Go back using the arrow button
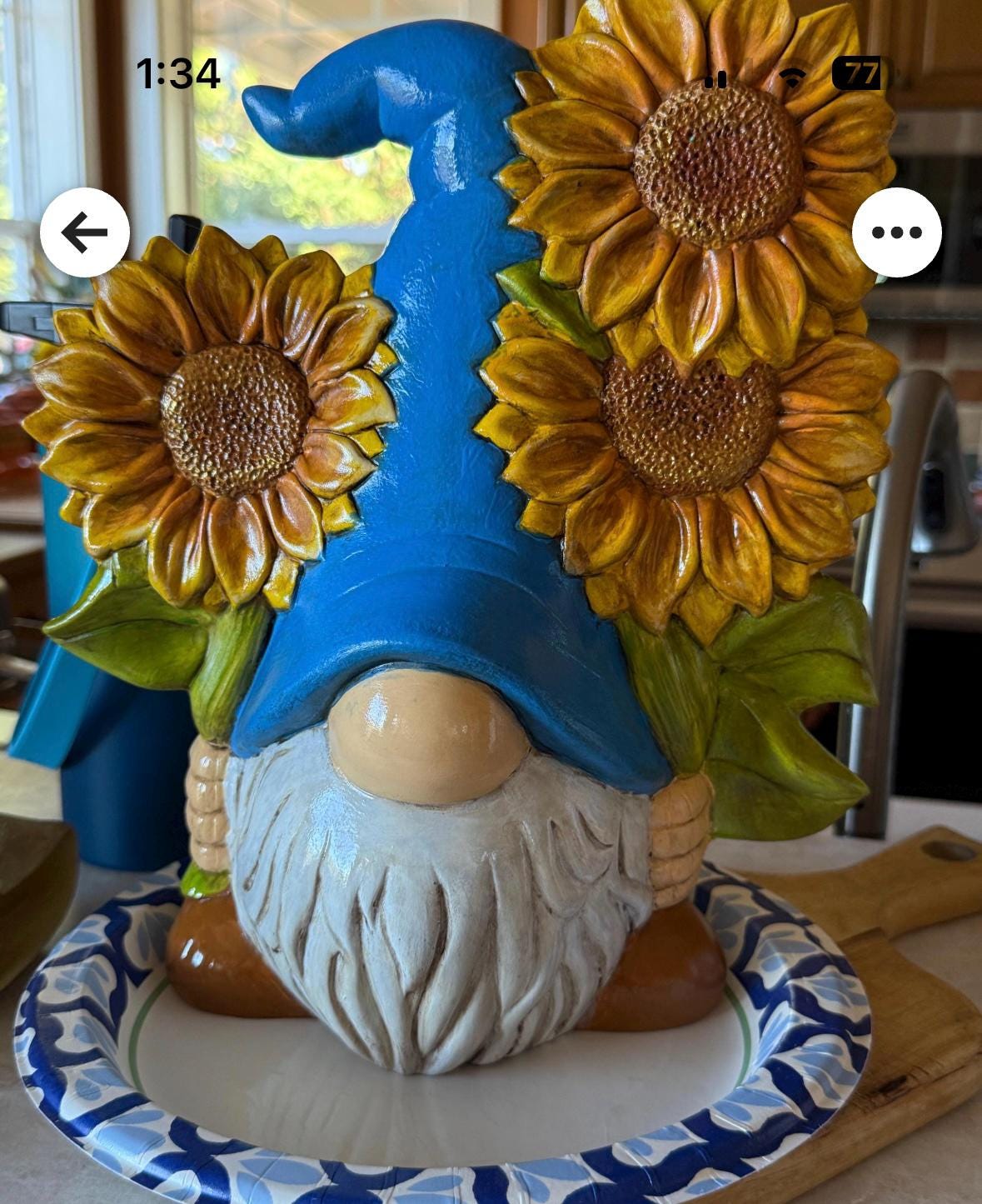Screen dimensions: 982x1204 (x=85, y=232)
